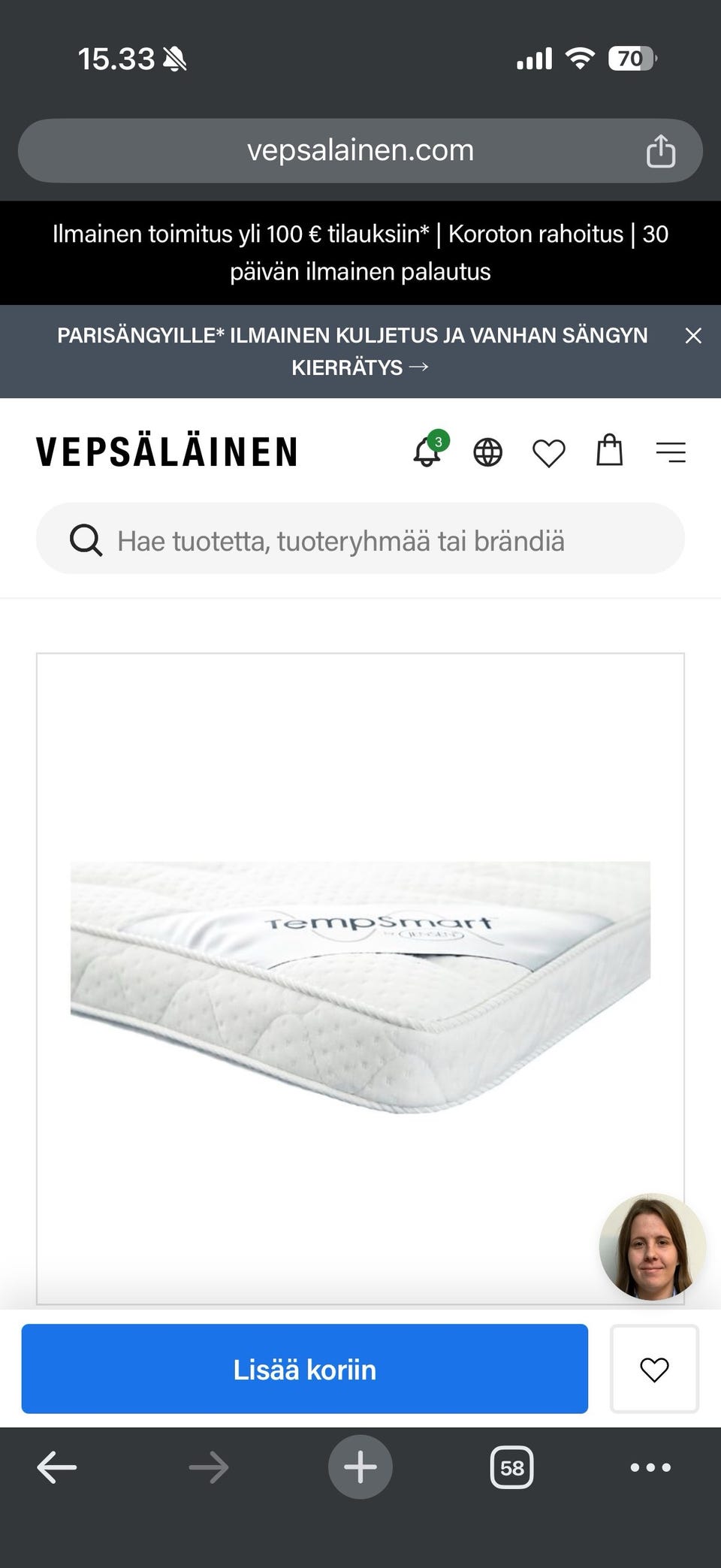Open the wishlist heart icon in header
The height and width of the screenshot is (1568, 721).
point(549,451)
